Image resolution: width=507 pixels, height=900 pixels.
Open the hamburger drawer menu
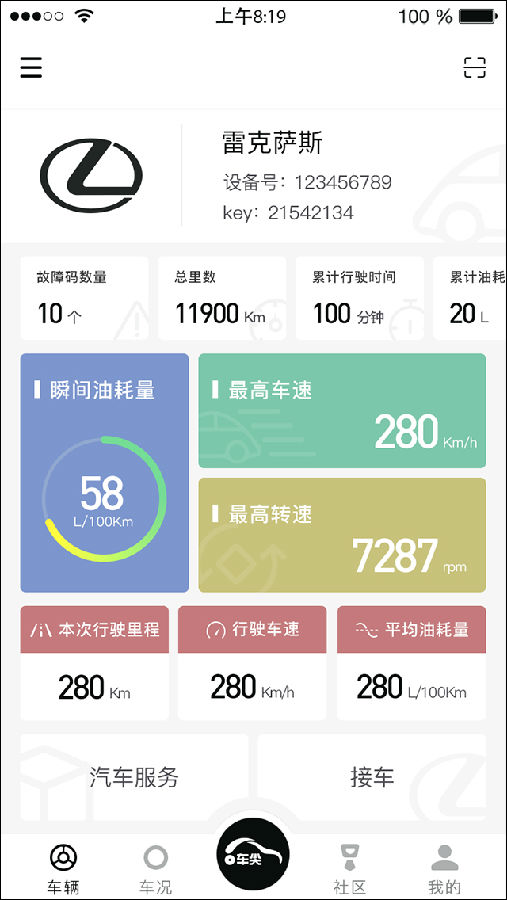click(31, 68)
